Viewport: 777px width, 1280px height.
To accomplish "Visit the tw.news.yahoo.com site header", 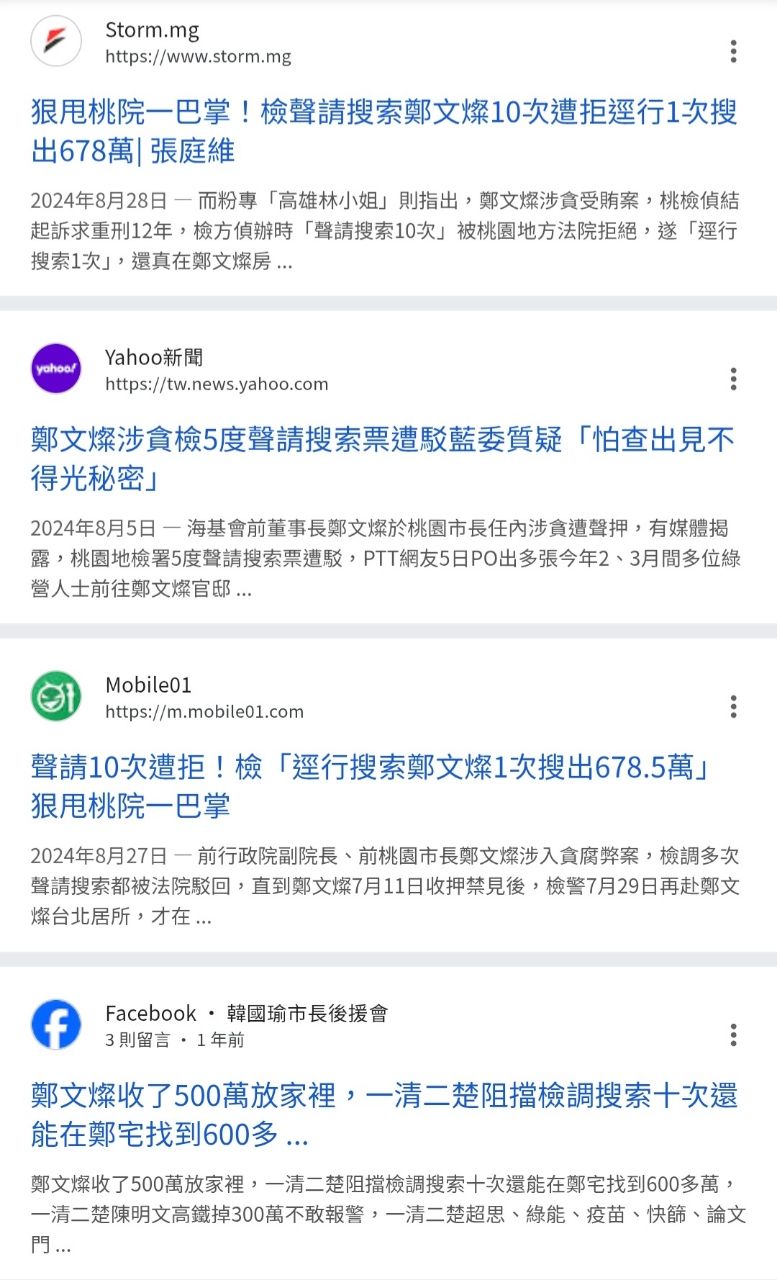I will pos(216,370).
